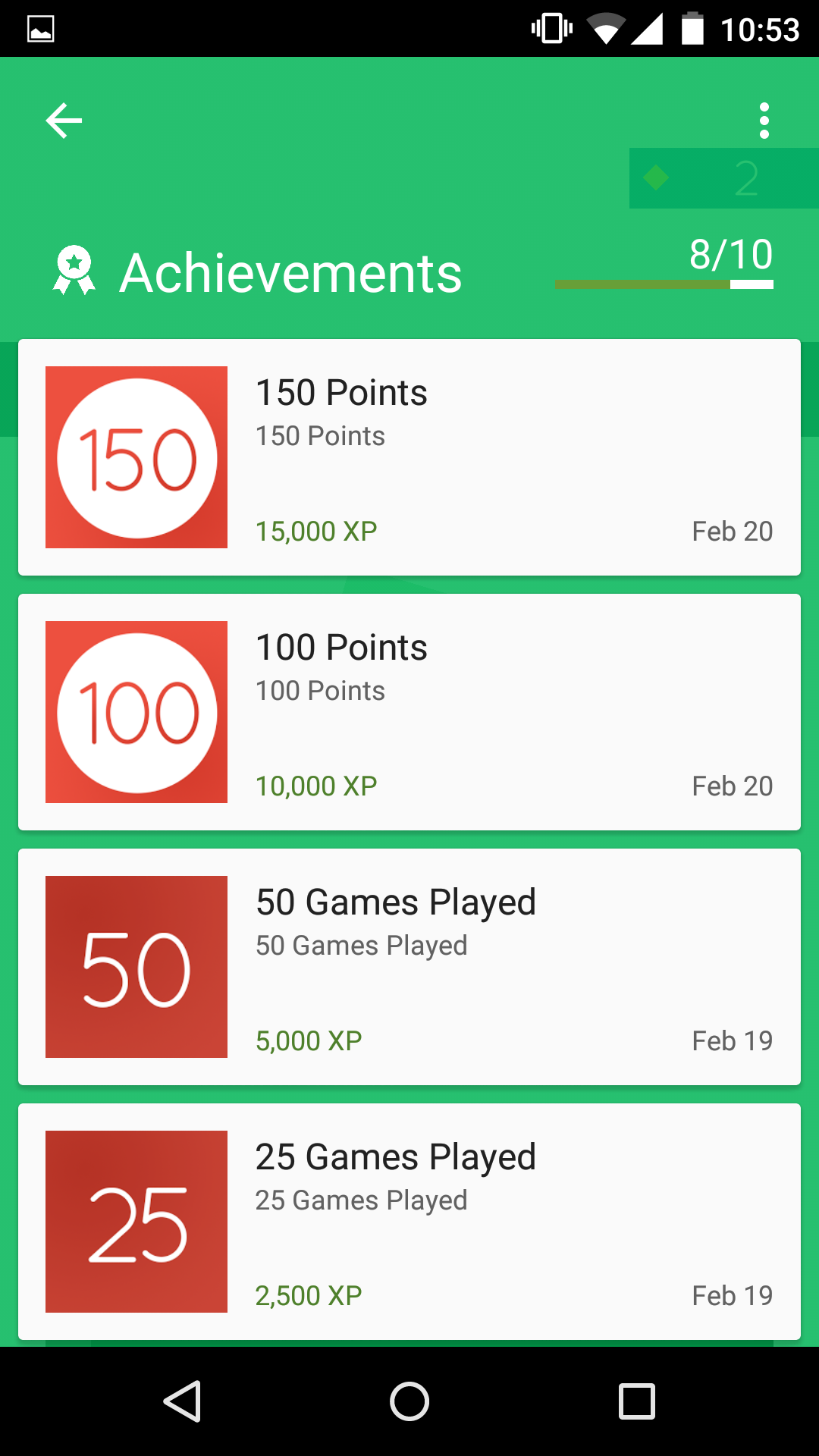The width and height of the screenshot is (819, 1456).
Task: Go back using the top-left arrow
Action: (x=64, y=121)
